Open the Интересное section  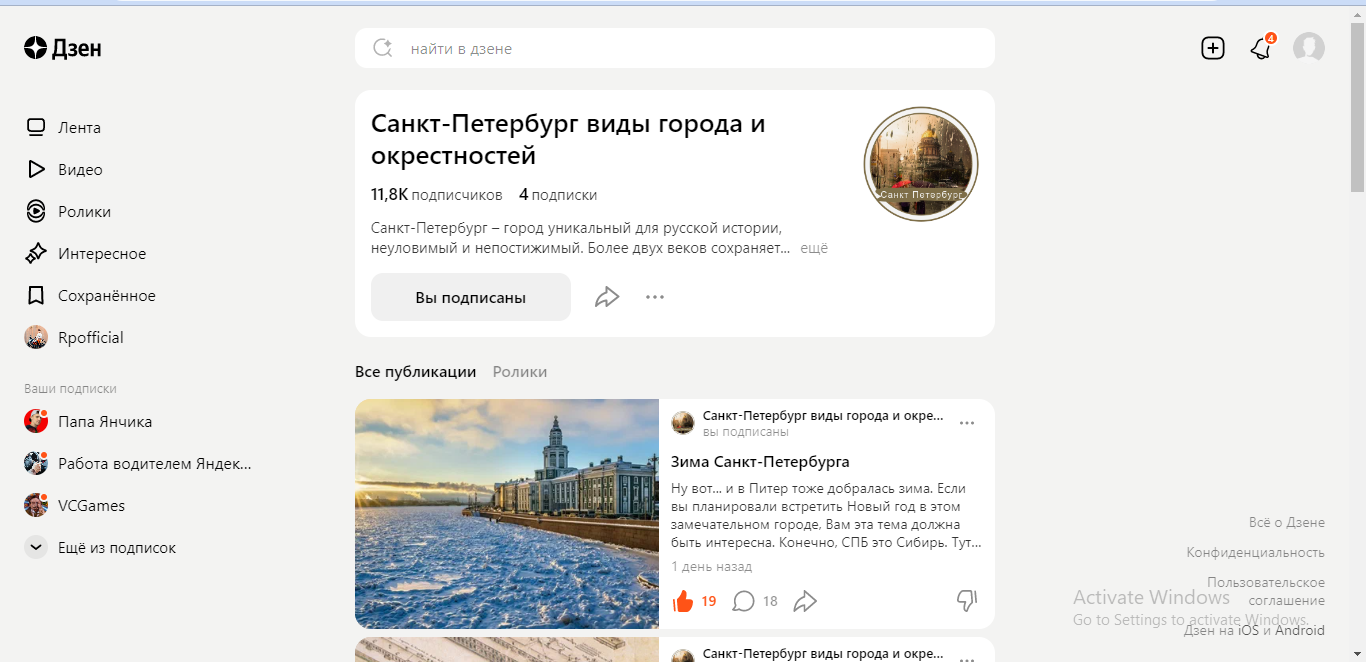[x=100, y=254]
